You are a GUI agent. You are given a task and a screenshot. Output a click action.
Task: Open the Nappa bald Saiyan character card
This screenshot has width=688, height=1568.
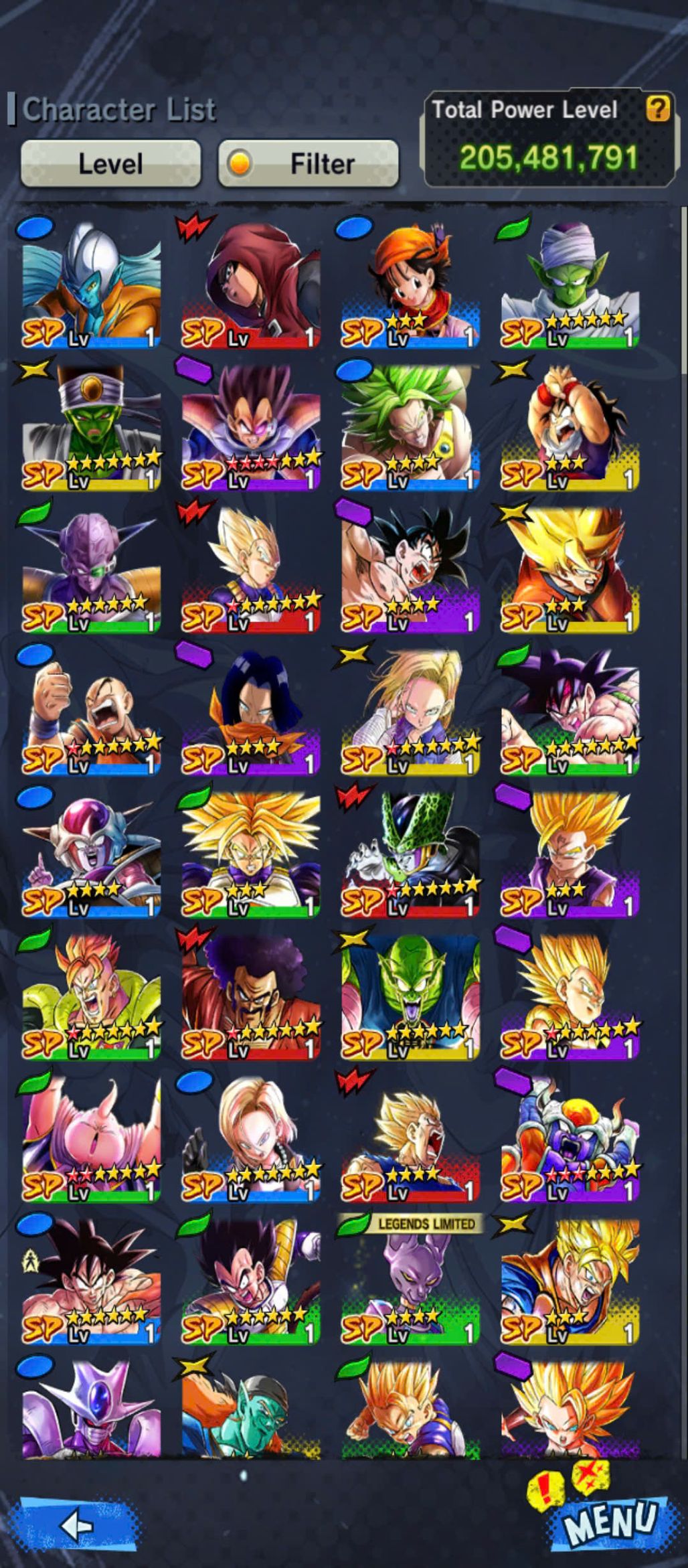(92, 712)
